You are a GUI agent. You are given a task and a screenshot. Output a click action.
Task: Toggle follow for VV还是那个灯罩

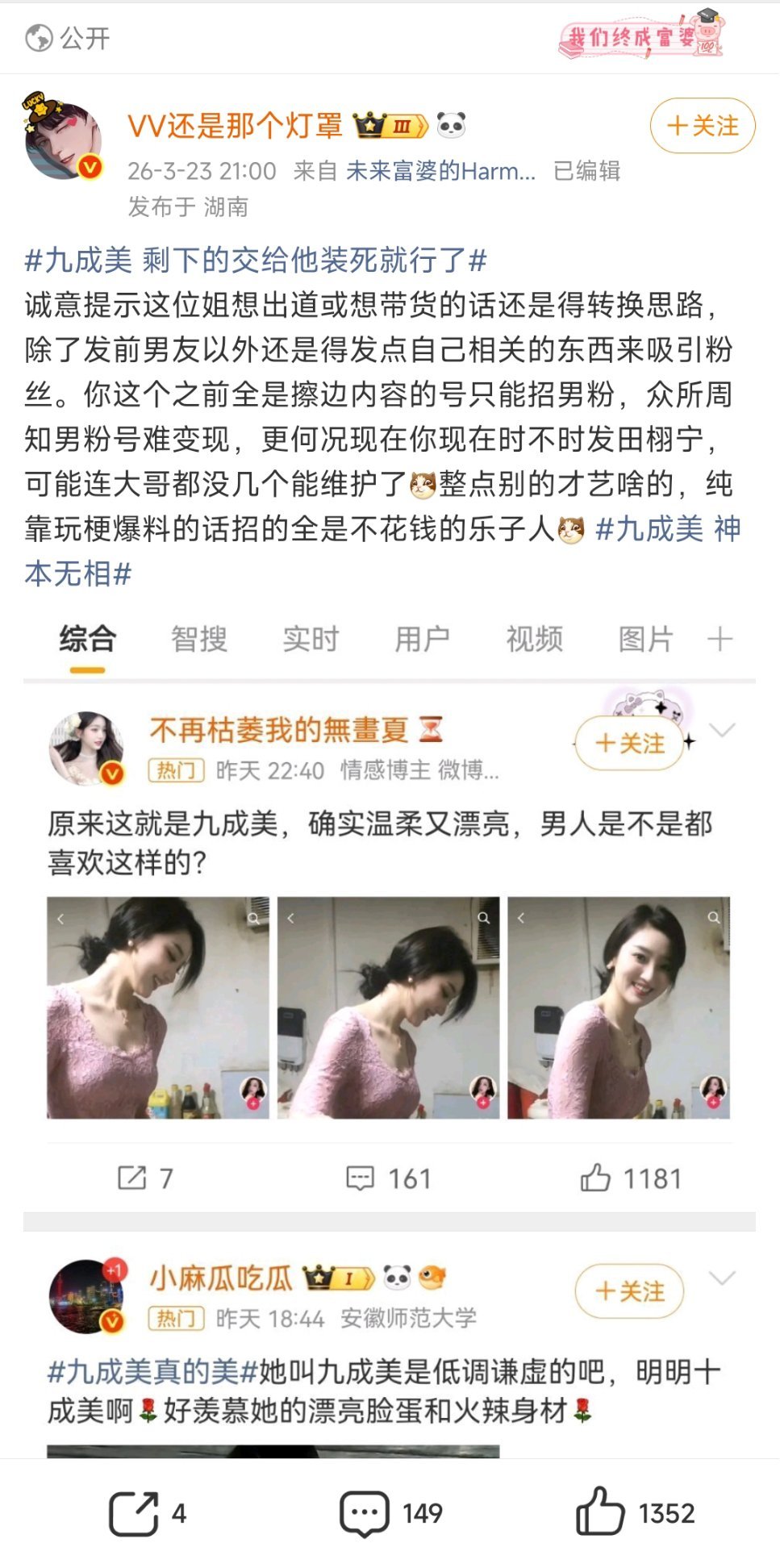pyautogui.click(x=702, y=125)
